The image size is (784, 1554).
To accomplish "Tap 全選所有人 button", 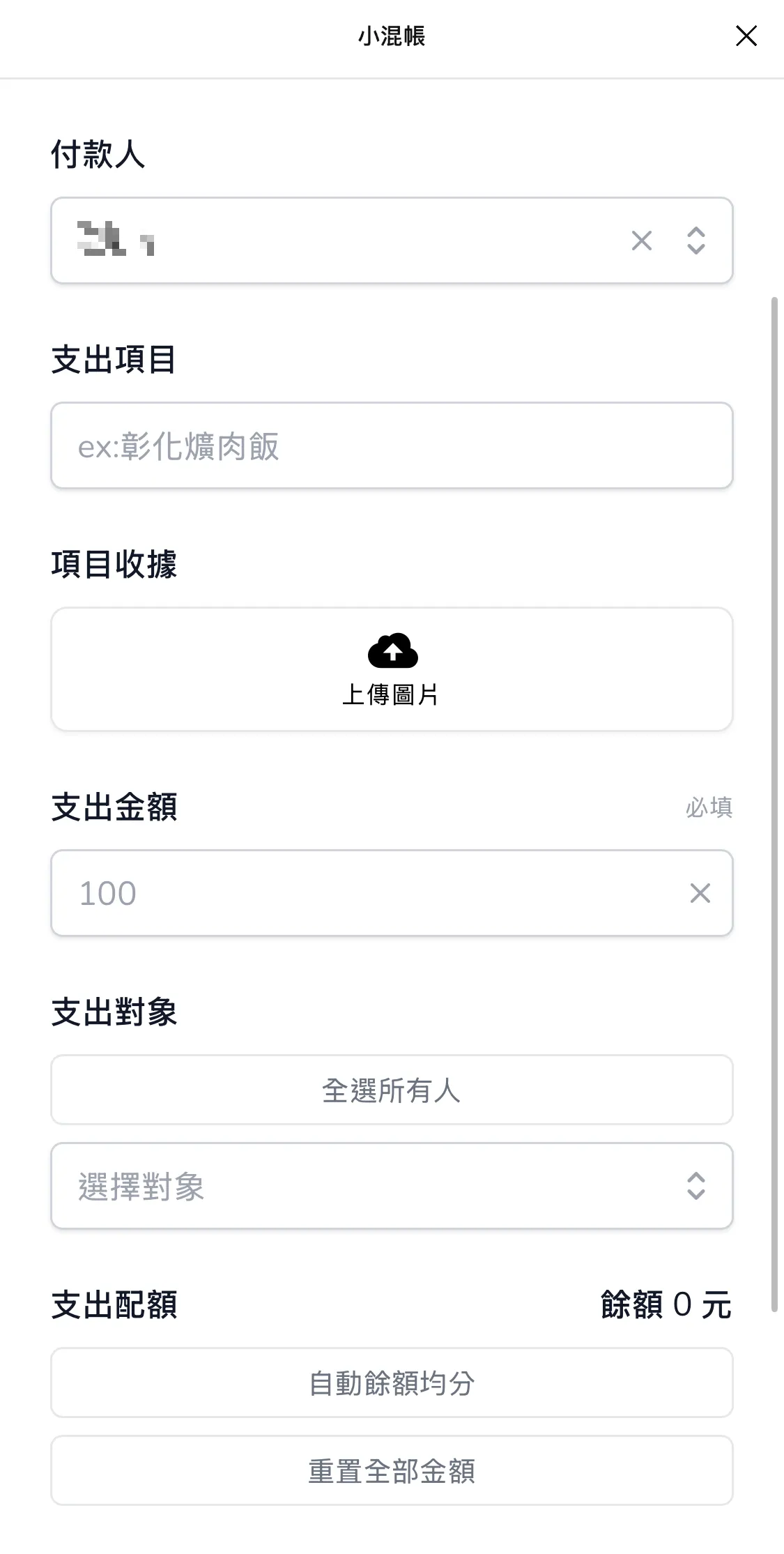I will click(x=391, y=1090).
